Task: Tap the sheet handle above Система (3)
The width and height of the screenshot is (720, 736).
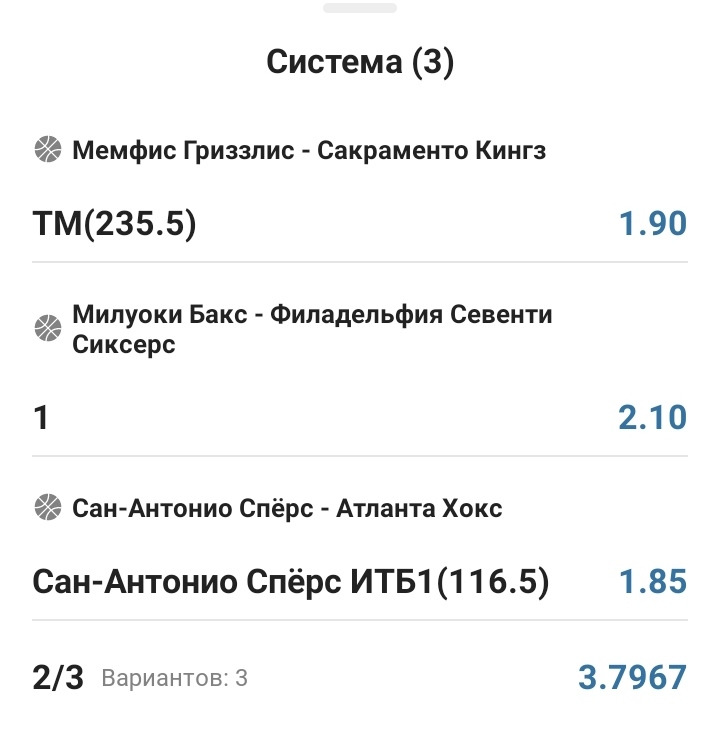Action: tap(360, 7)
